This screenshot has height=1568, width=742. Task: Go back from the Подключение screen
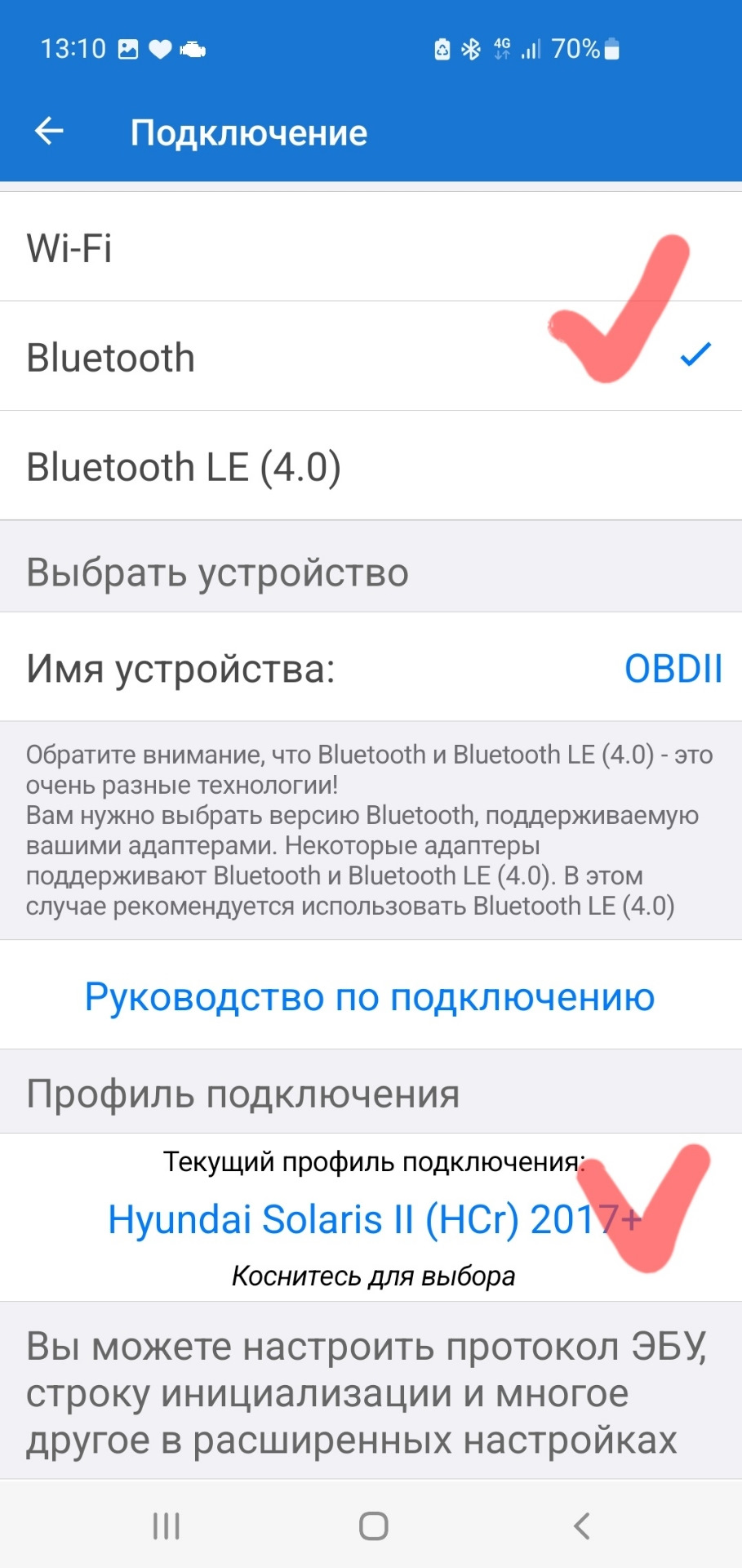tap(49, 131)
